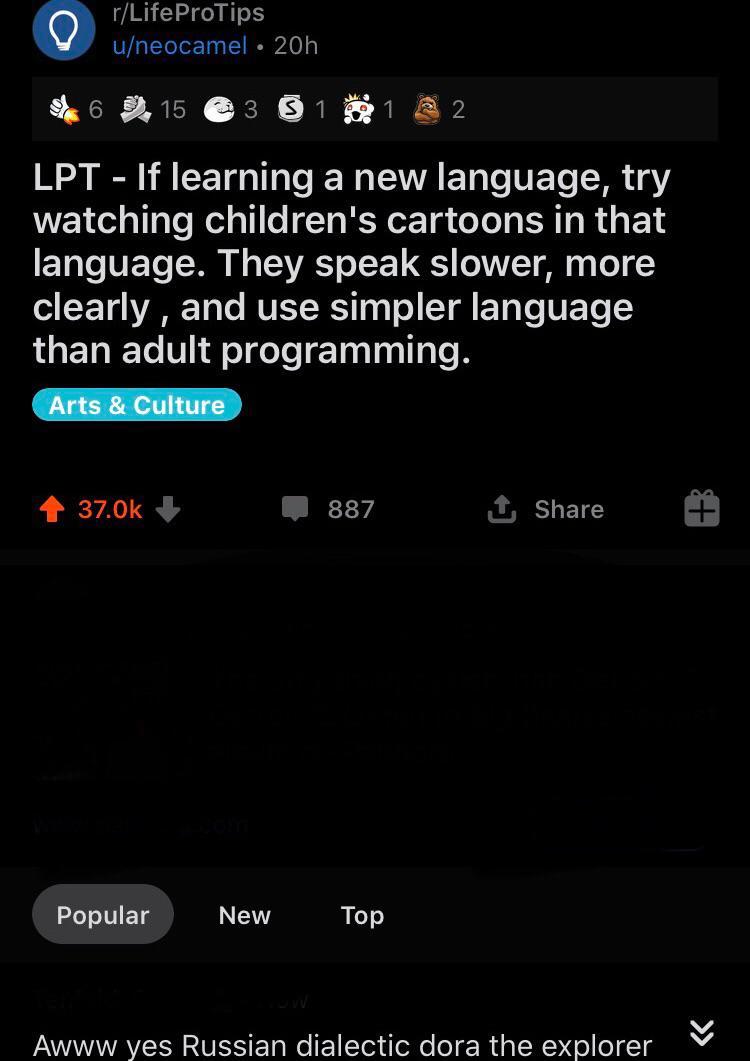The height and width of the screenshot is (1061, 750).
Task: Open the 887 comments
Action: click(x=328, y=509)
